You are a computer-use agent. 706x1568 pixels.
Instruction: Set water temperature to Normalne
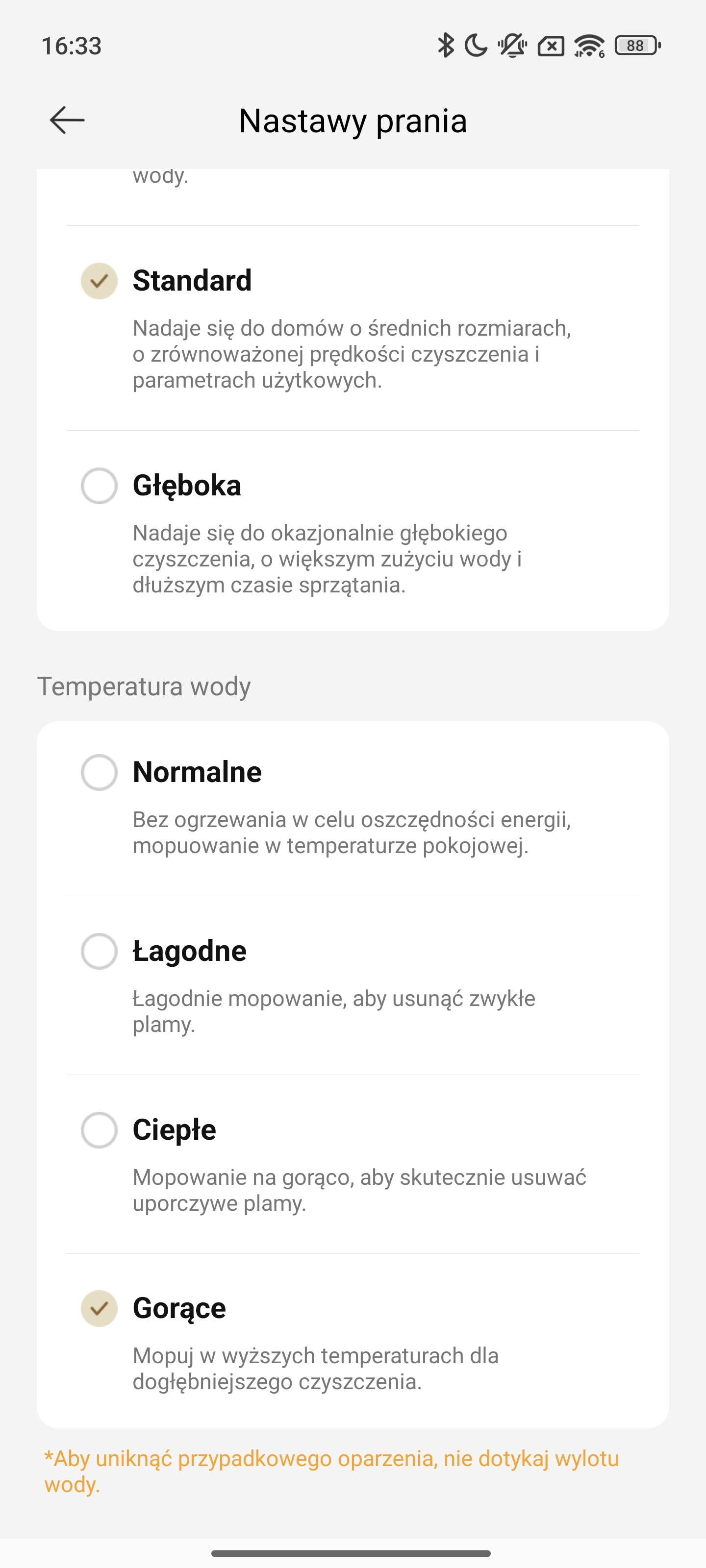tap(353, 808)
